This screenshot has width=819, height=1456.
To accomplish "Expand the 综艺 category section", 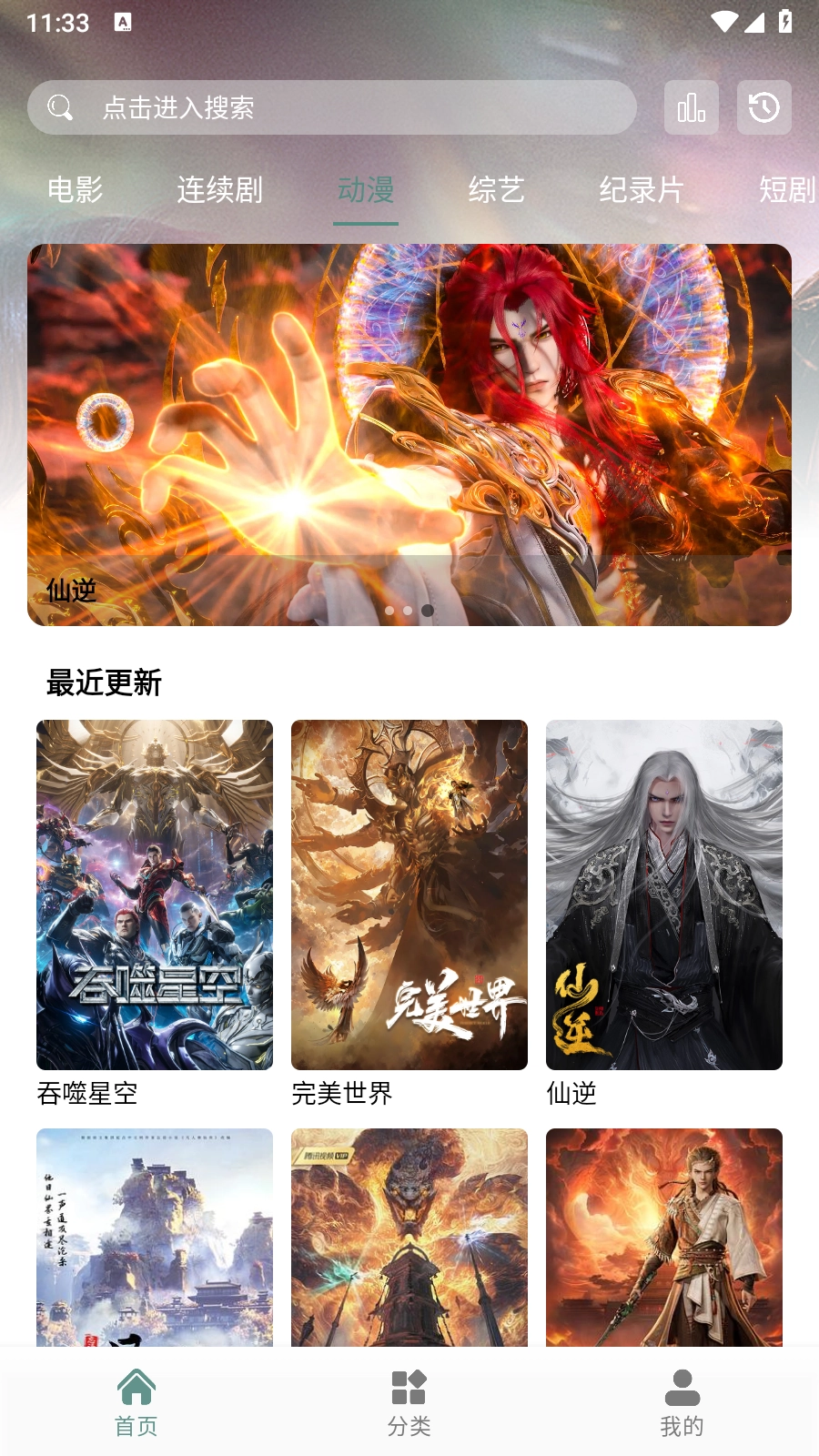I will point(497,191).
